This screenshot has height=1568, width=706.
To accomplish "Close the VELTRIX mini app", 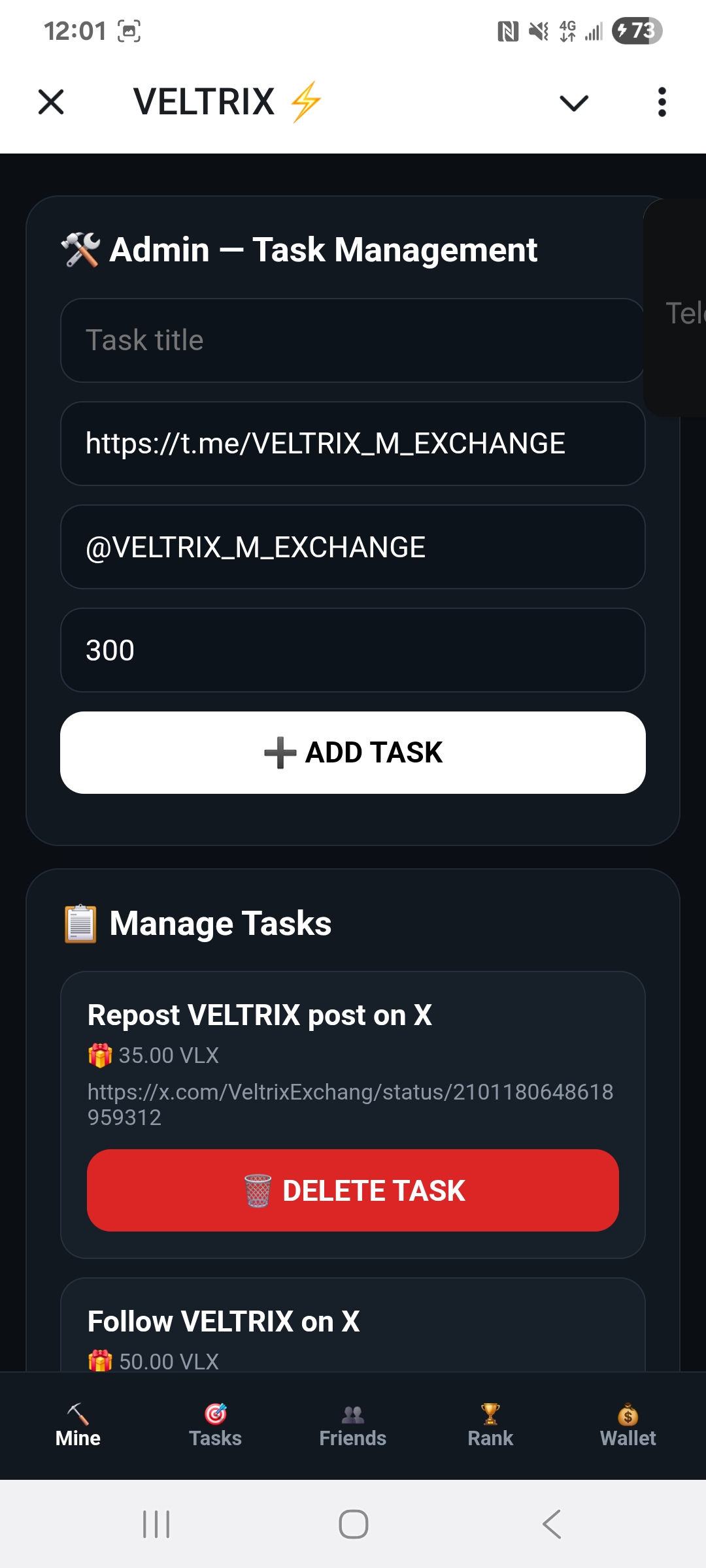I will click(51, 103).
